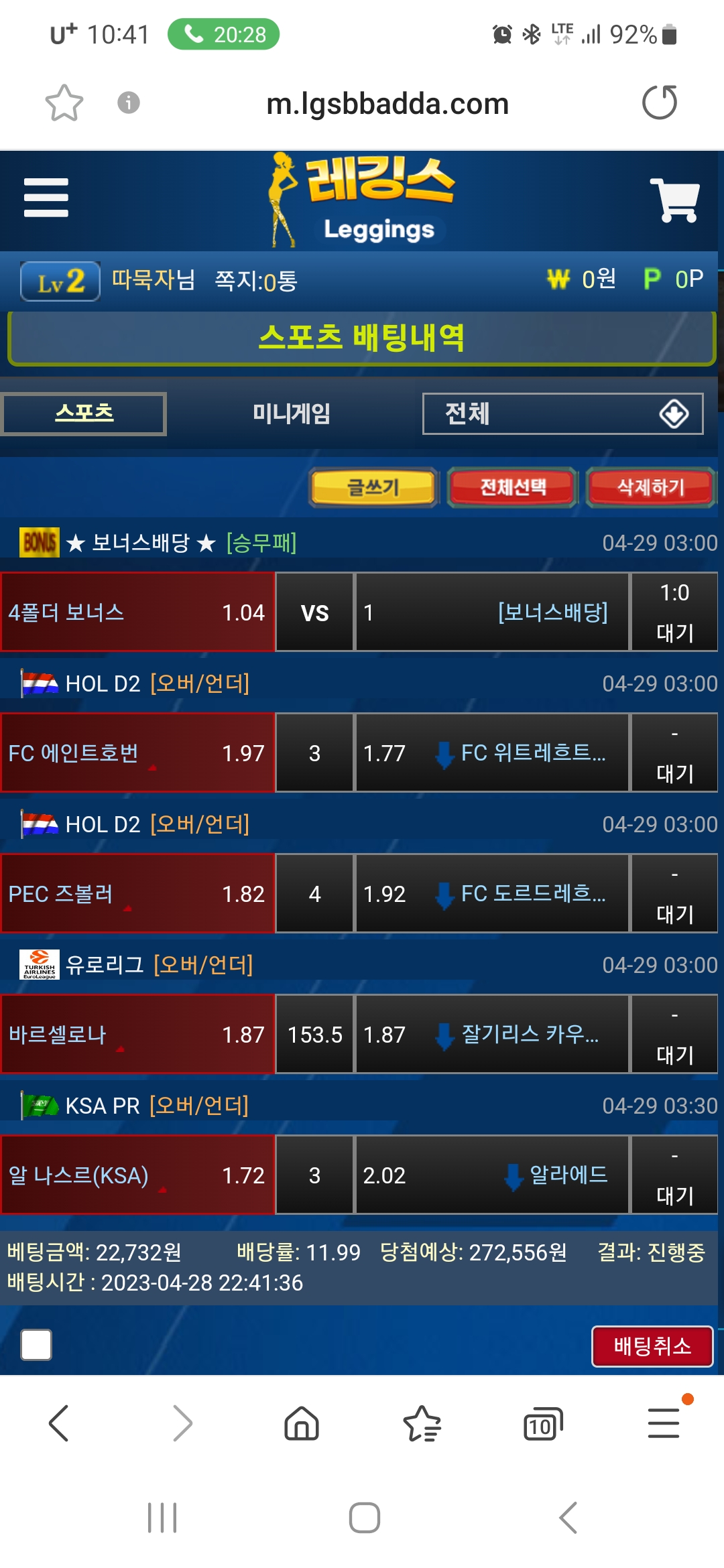Tap the 글쓰기 button

pyautogui.click(x=373, y=487)
